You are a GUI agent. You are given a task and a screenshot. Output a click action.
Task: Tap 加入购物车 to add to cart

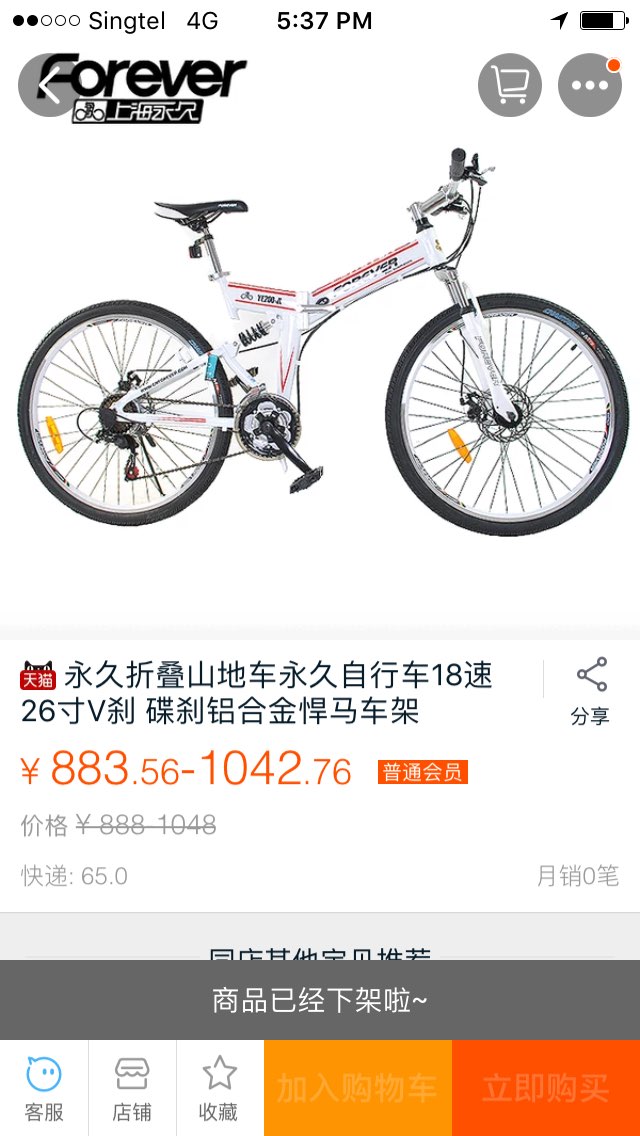coord(358,1088)
